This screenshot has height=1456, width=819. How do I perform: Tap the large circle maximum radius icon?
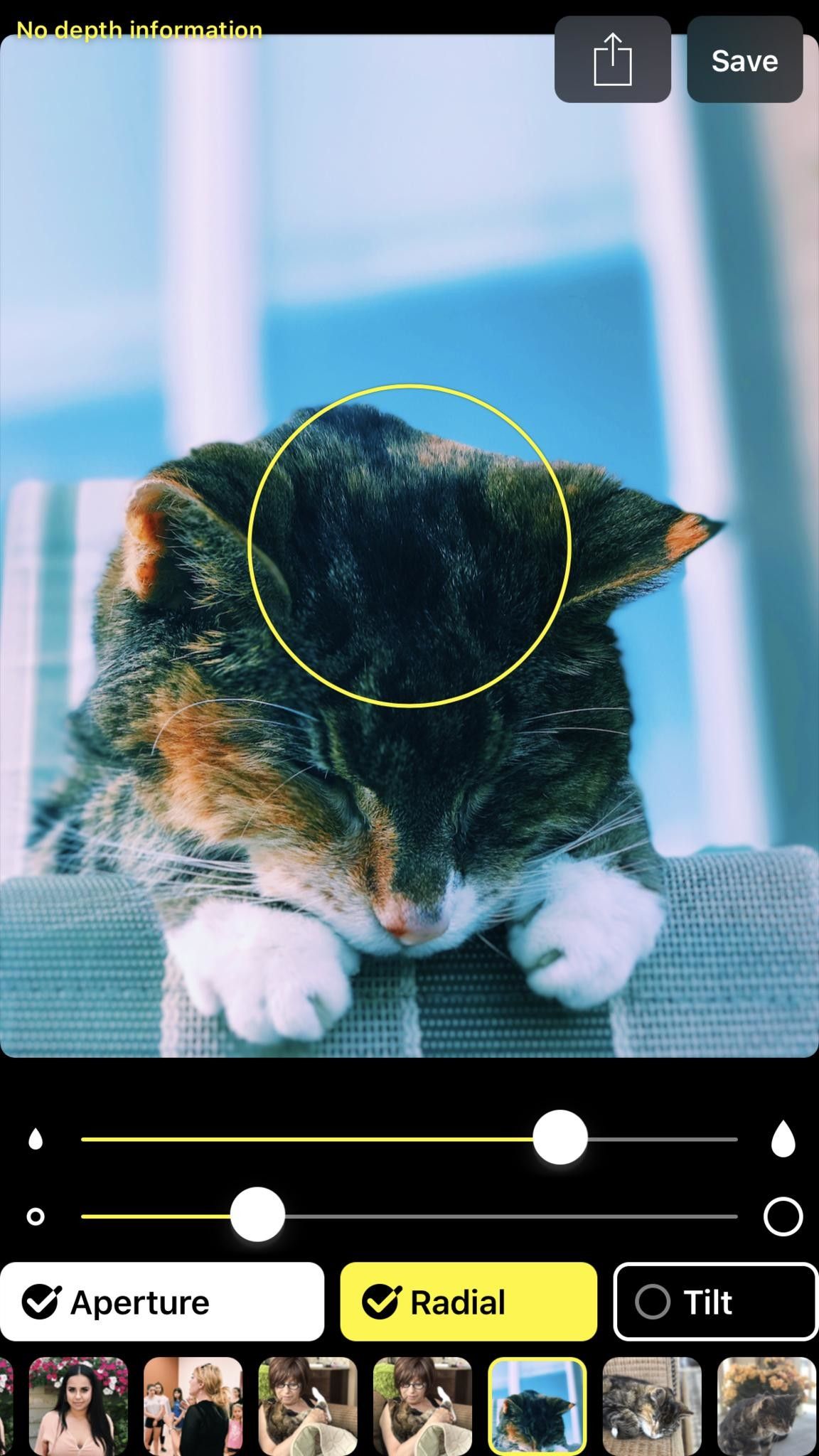coord(783,1216)
